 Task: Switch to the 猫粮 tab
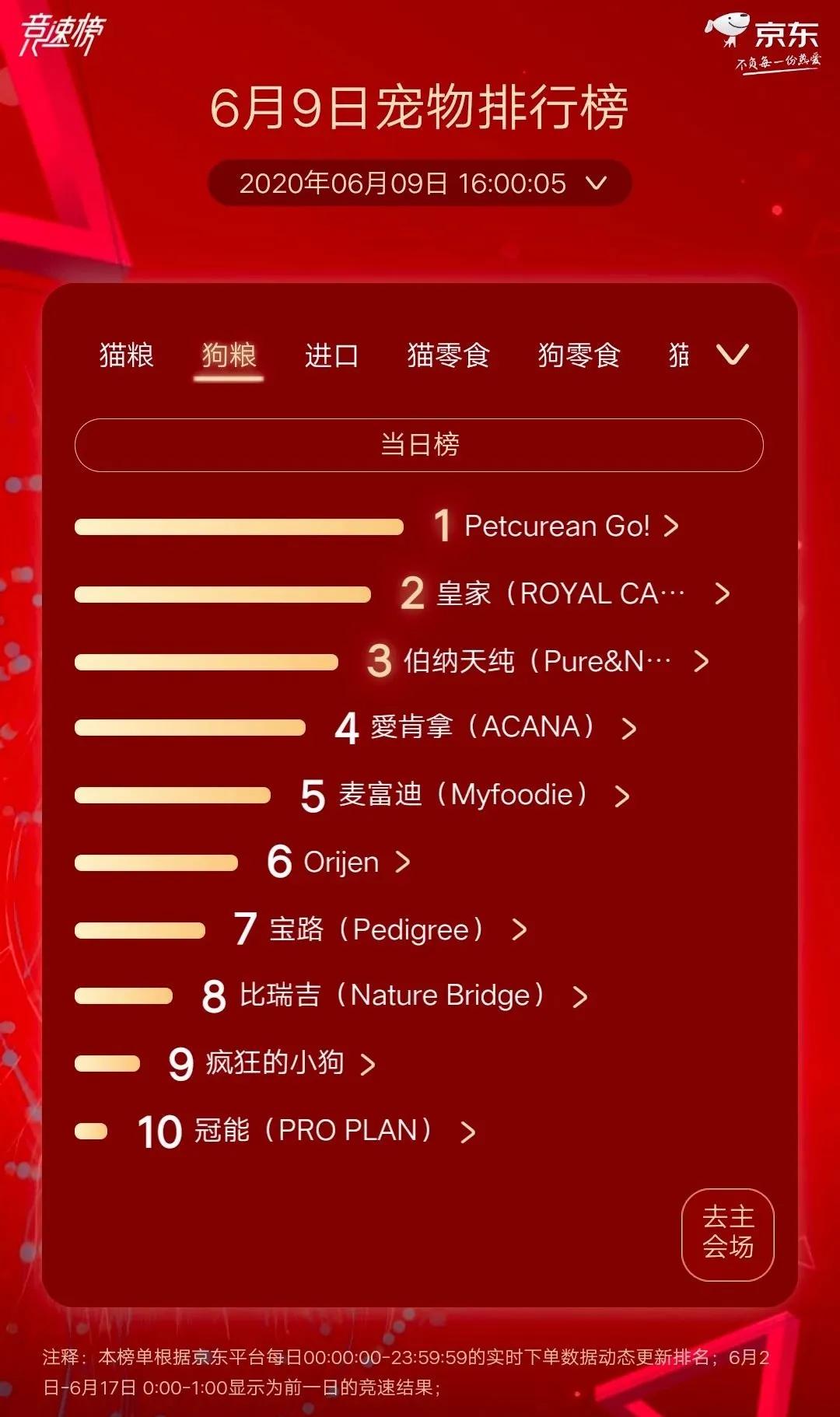click(x=127, y=355)
